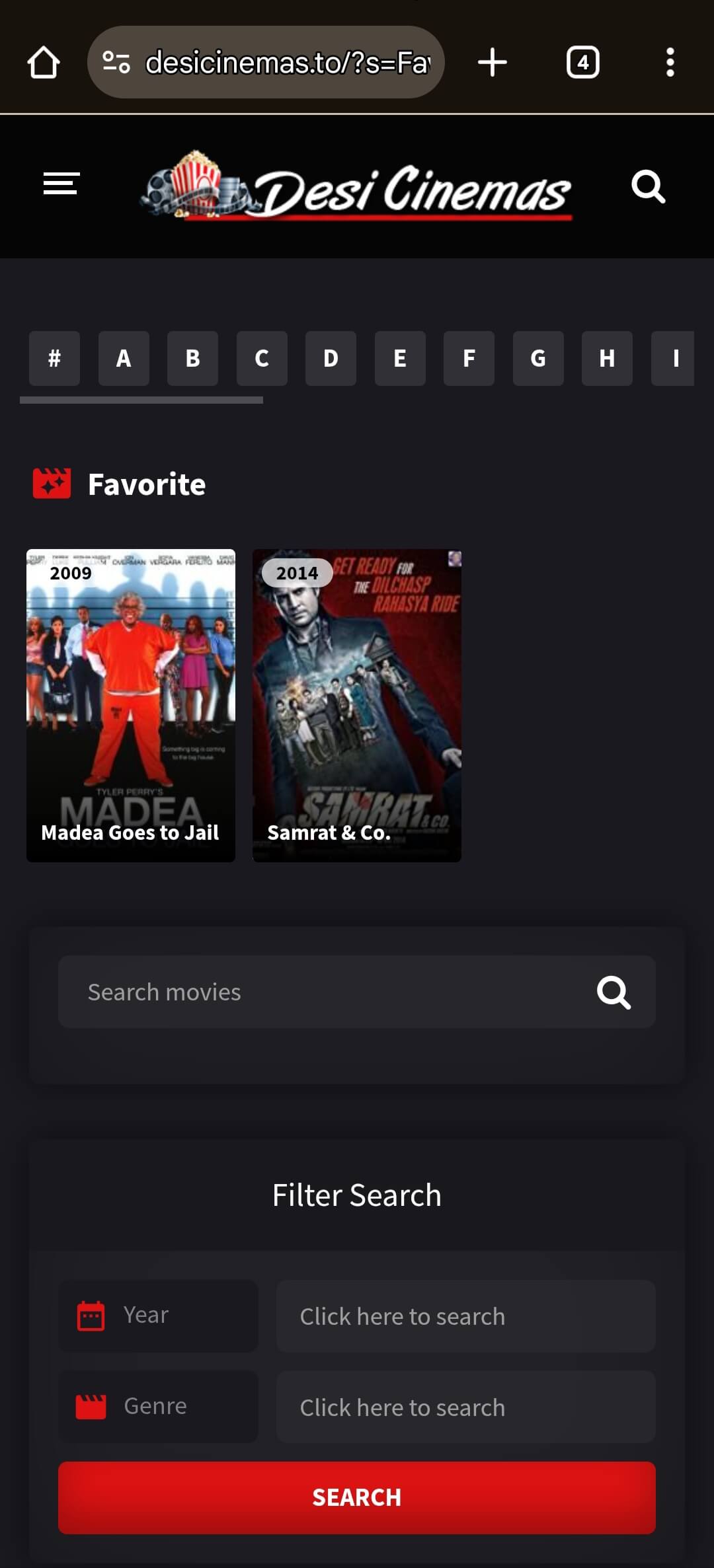Open the Genre filter search field

465,1407
